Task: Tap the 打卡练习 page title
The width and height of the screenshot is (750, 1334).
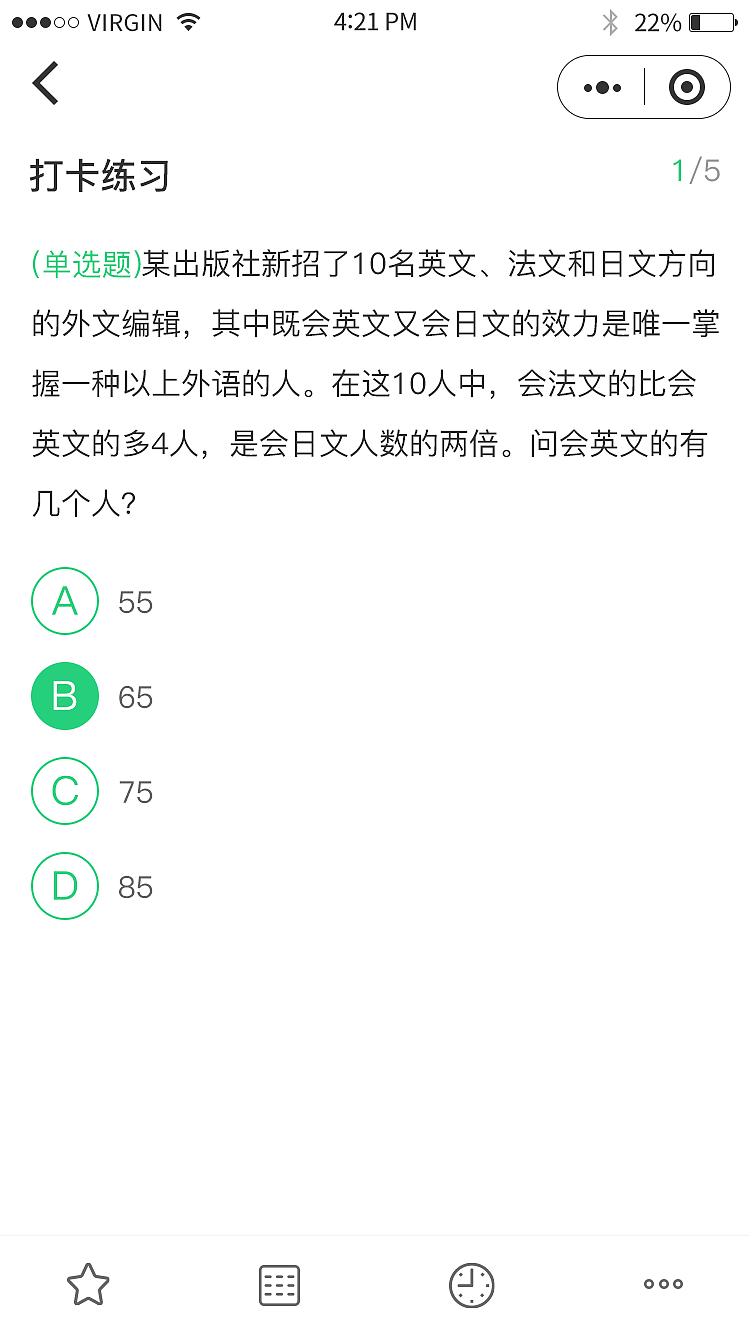Action: 99,176
